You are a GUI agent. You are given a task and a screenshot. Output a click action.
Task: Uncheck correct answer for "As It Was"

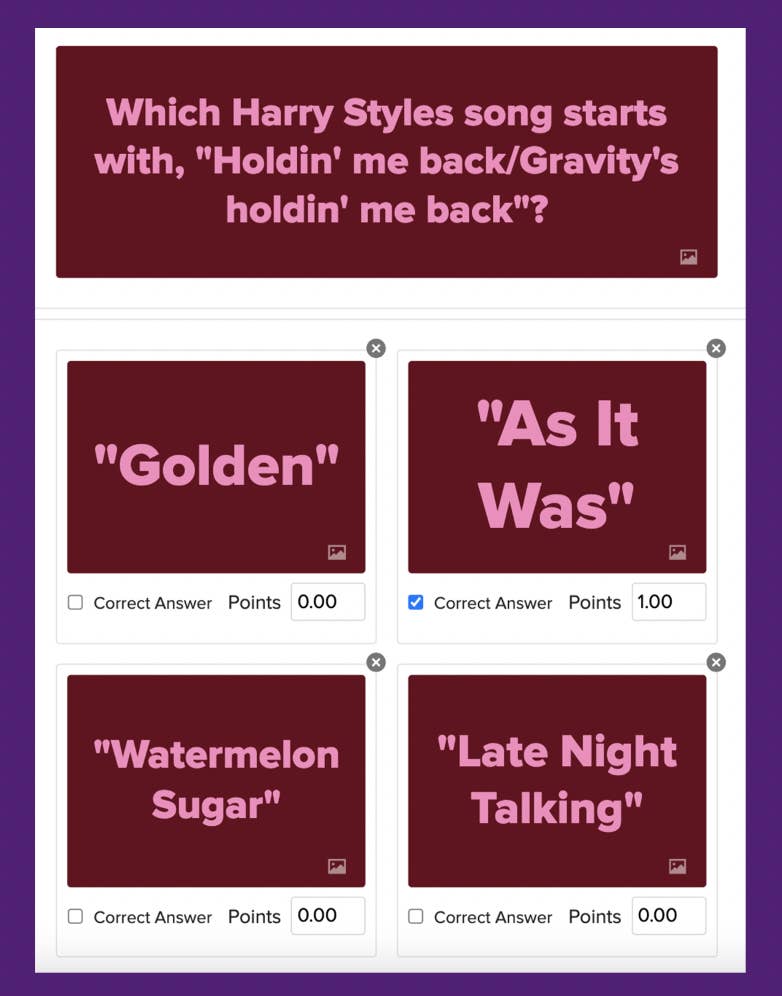click(416, 602)
